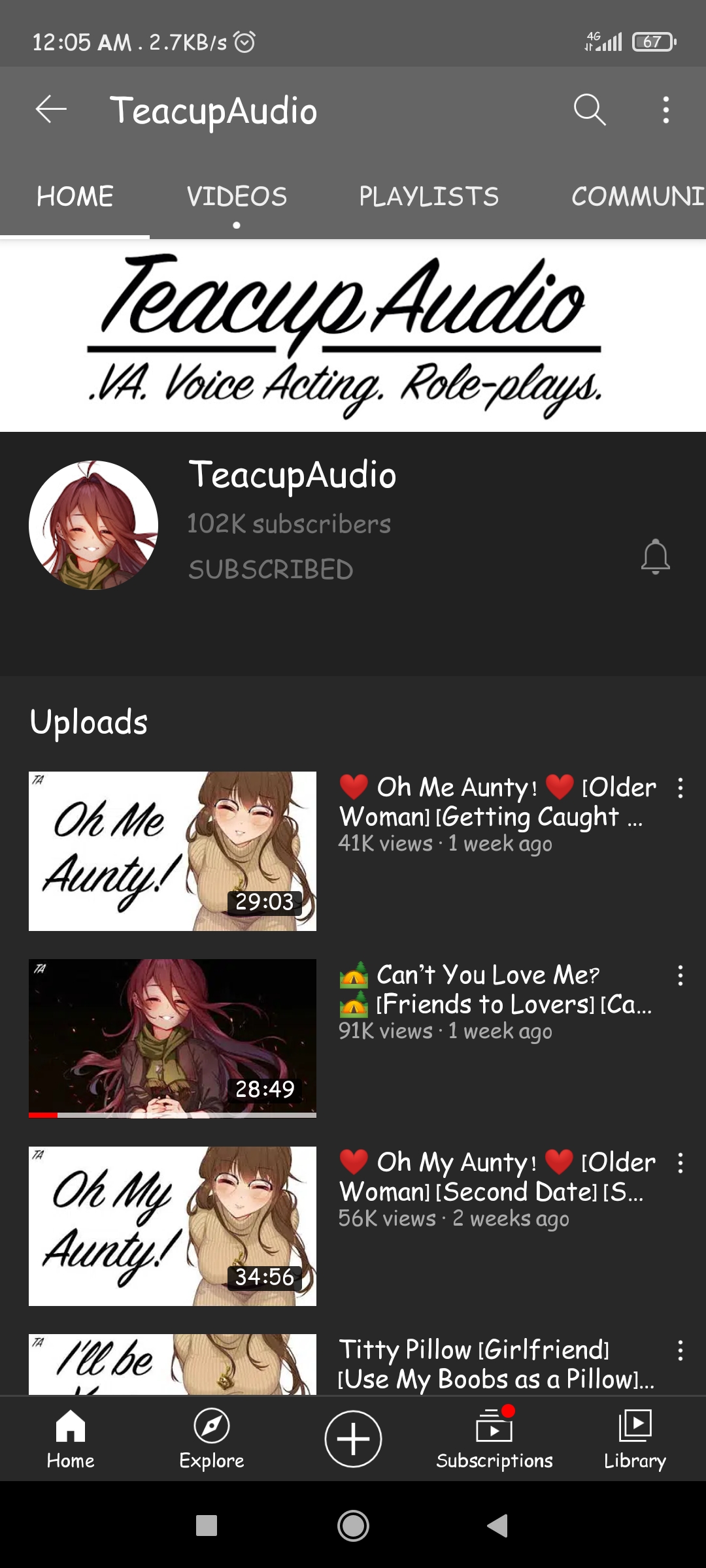Tap the back arrow
Image resolution: width=706 pixels, height=1568 pixels.
point(50,111)
